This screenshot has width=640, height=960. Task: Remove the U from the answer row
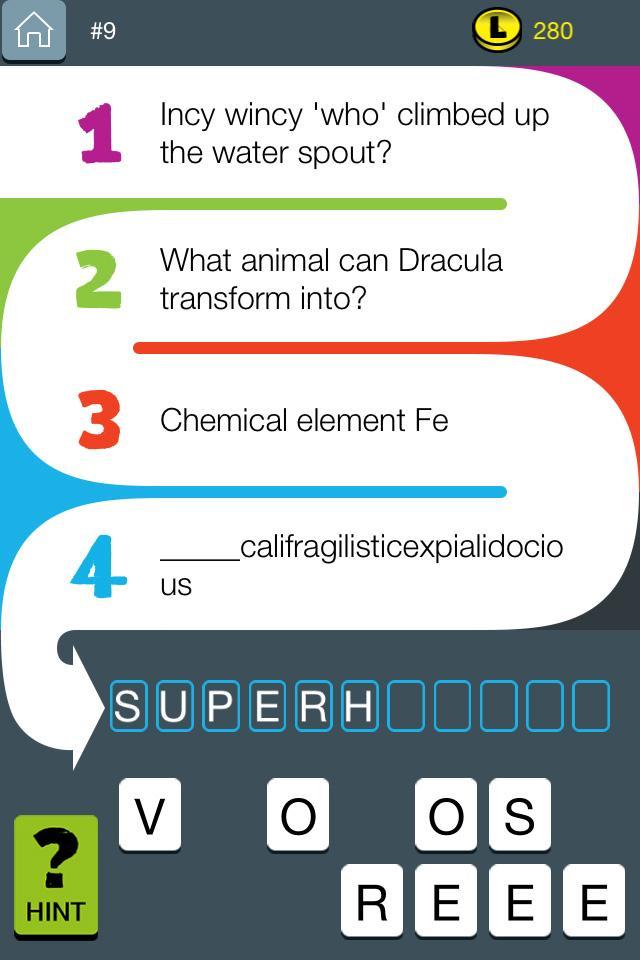(x=174, y=706)
